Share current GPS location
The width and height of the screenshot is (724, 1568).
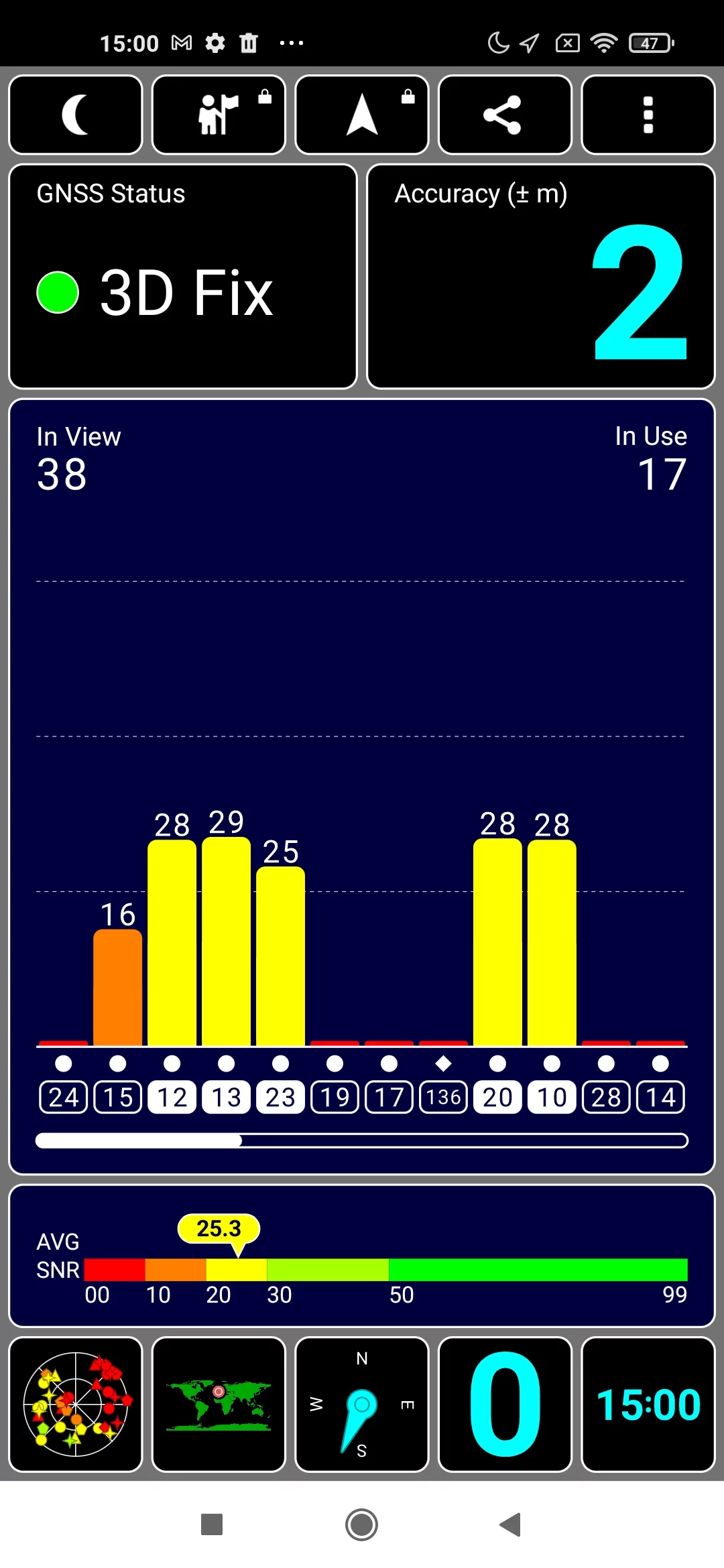point(505,115)
